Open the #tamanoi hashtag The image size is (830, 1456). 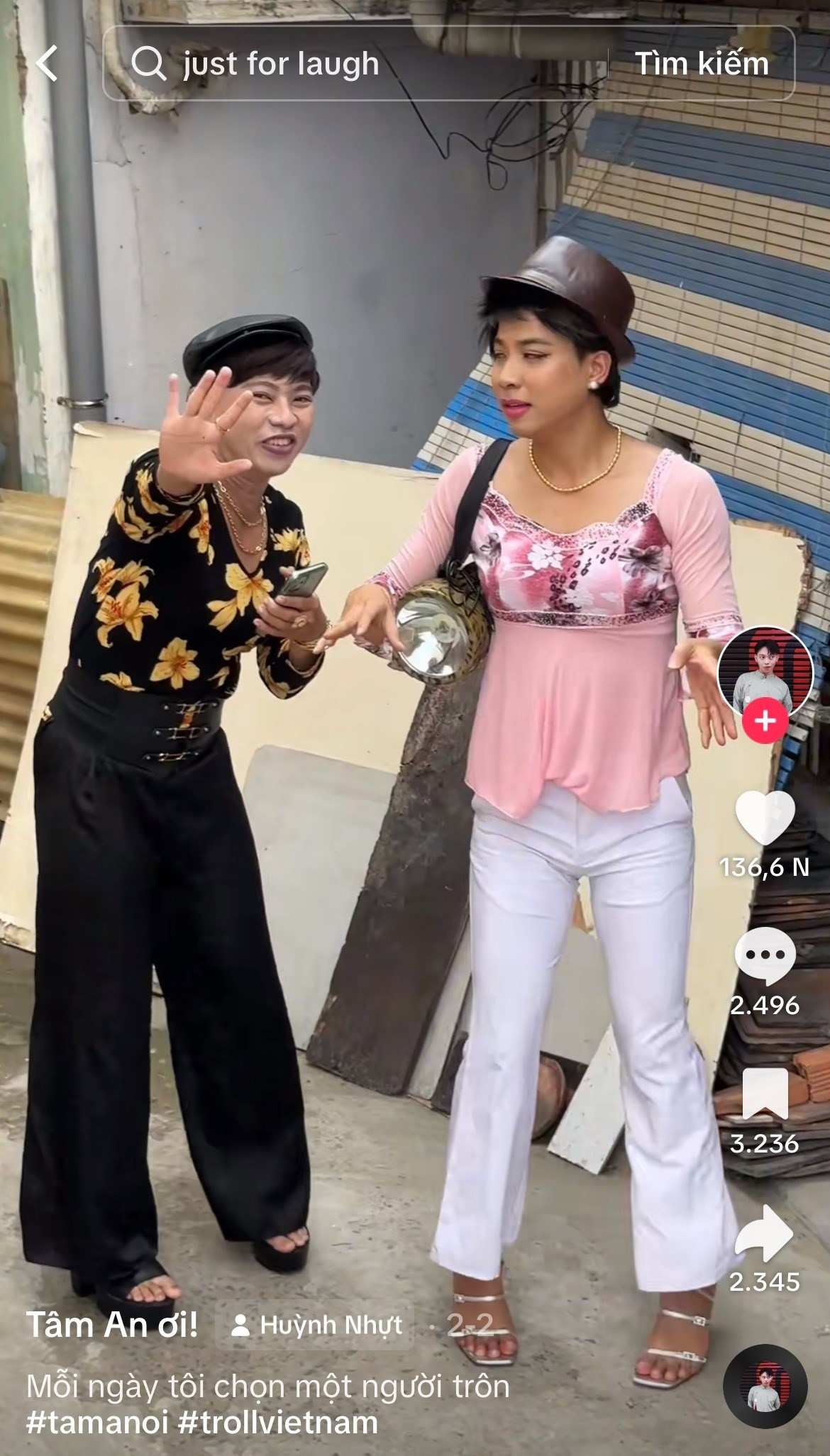click(97, 1423)
